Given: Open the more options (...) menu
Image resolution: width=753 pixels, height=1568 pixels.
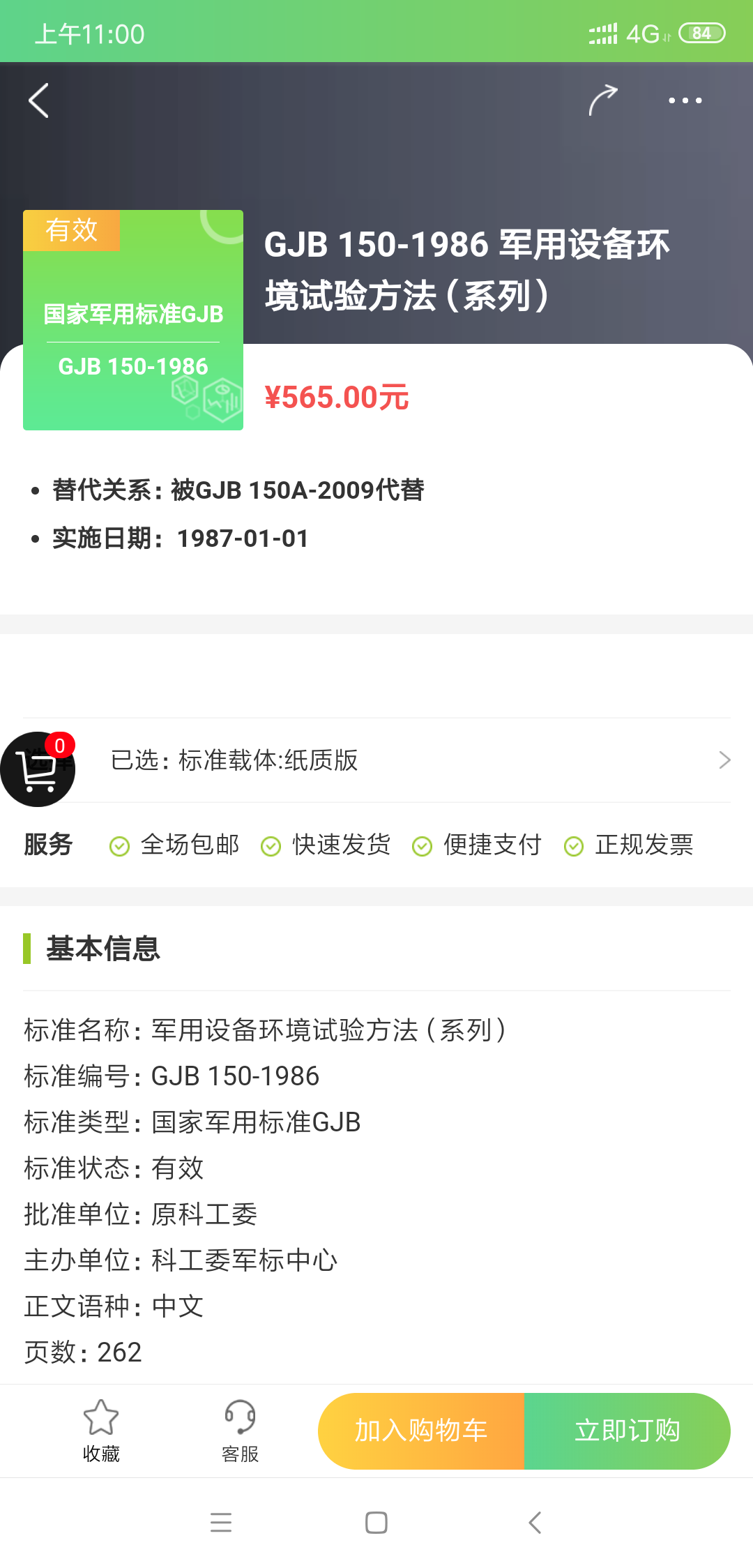Looking at the screenshot, I should 684,100.
